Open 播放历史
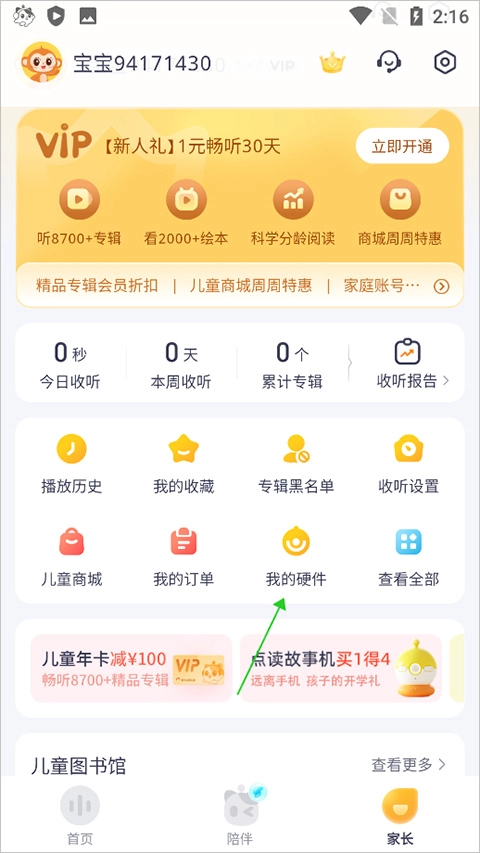This screenshot has height=853, width=480. point(72,464)
